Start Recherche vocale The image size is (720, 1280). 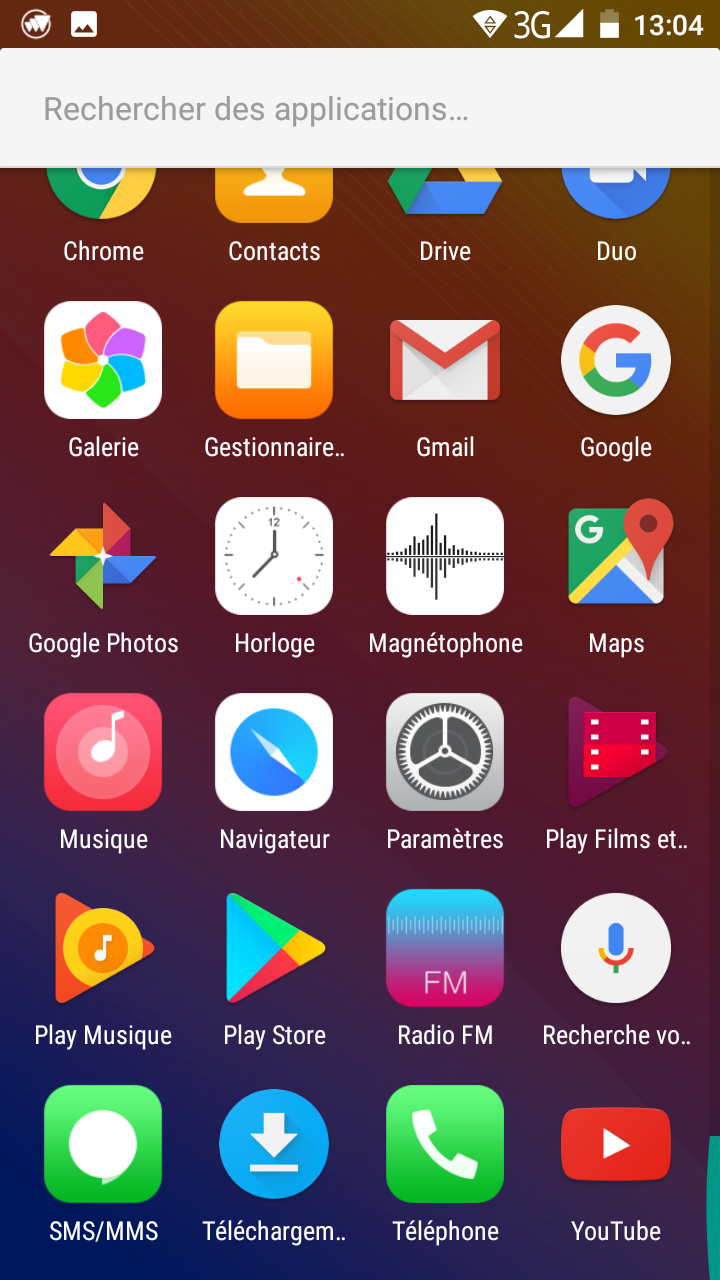pos(616,948)
